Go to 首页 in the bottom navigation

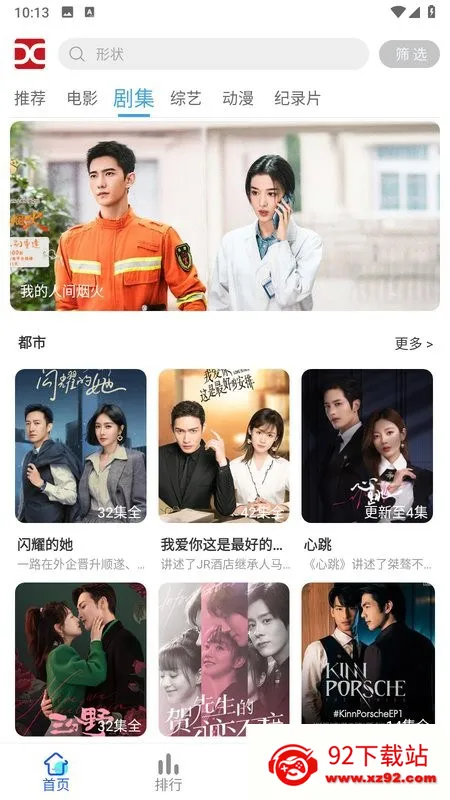click(x=56, y=771)
